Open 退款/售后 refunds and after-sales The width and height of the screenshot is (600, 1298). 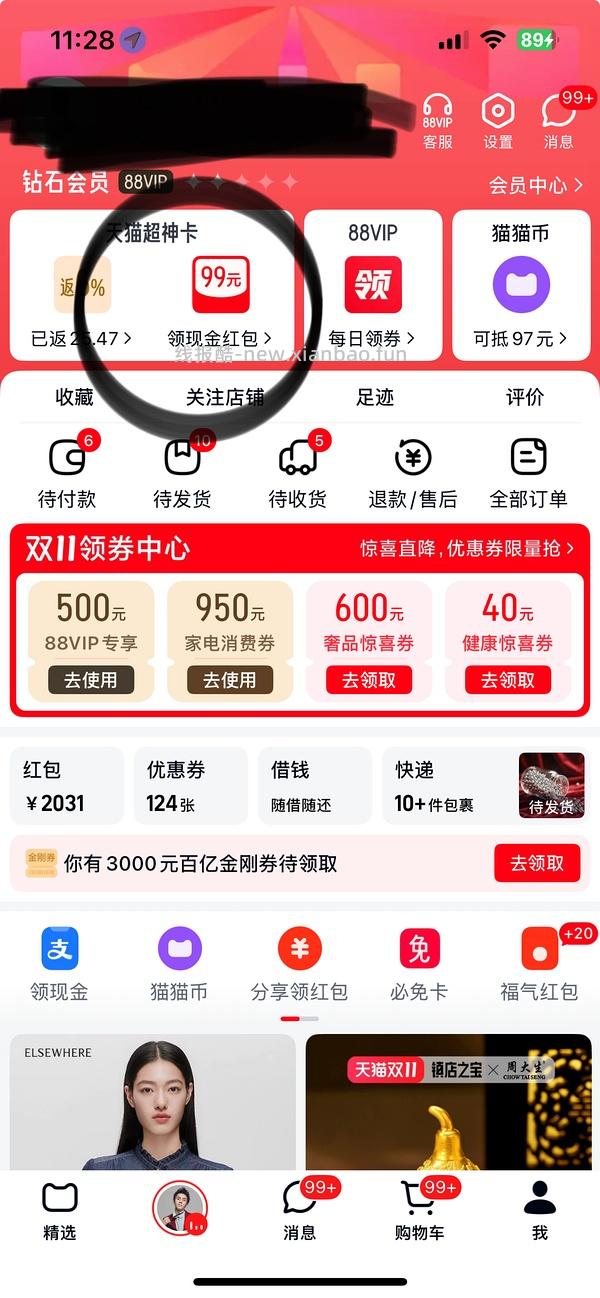click(412, 472)
